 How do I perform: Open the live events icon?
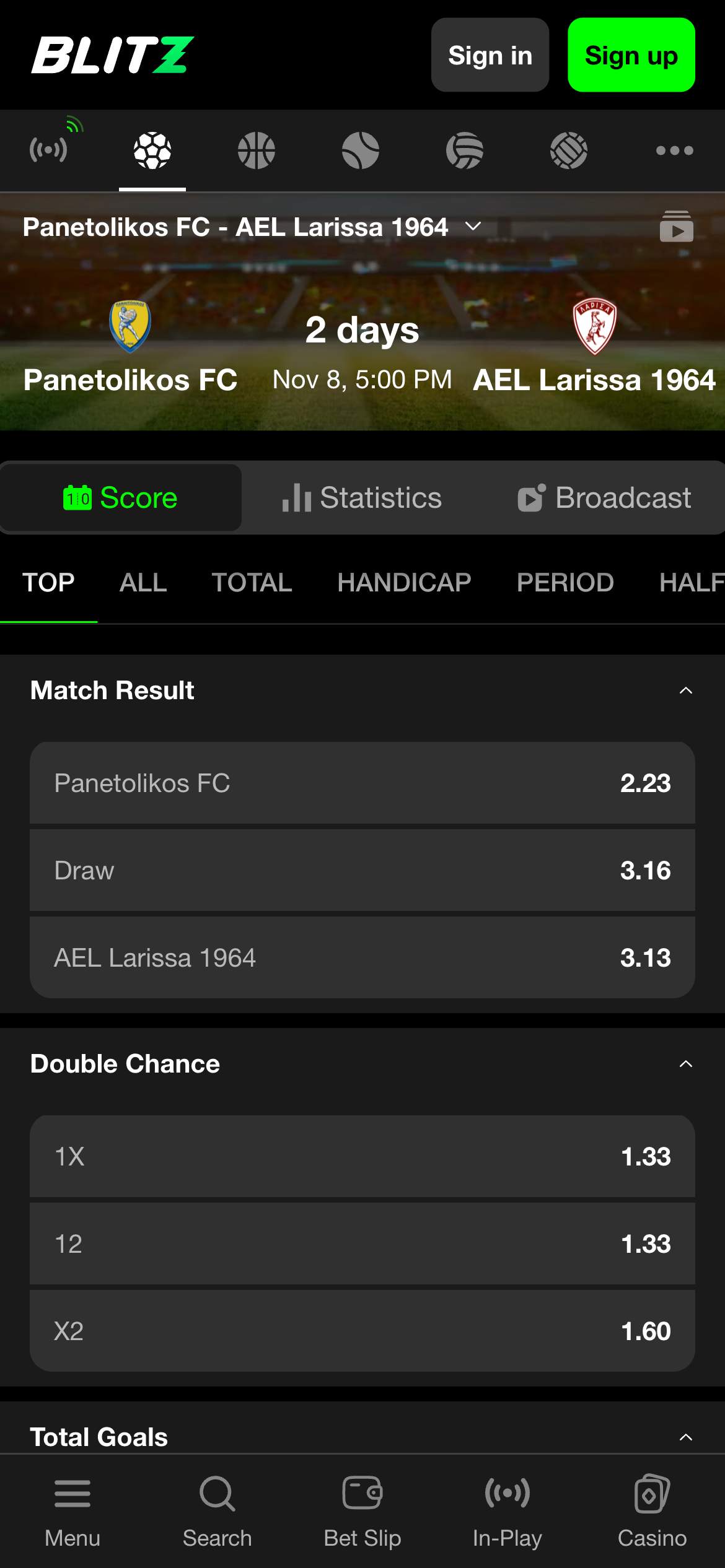[48, 150]
